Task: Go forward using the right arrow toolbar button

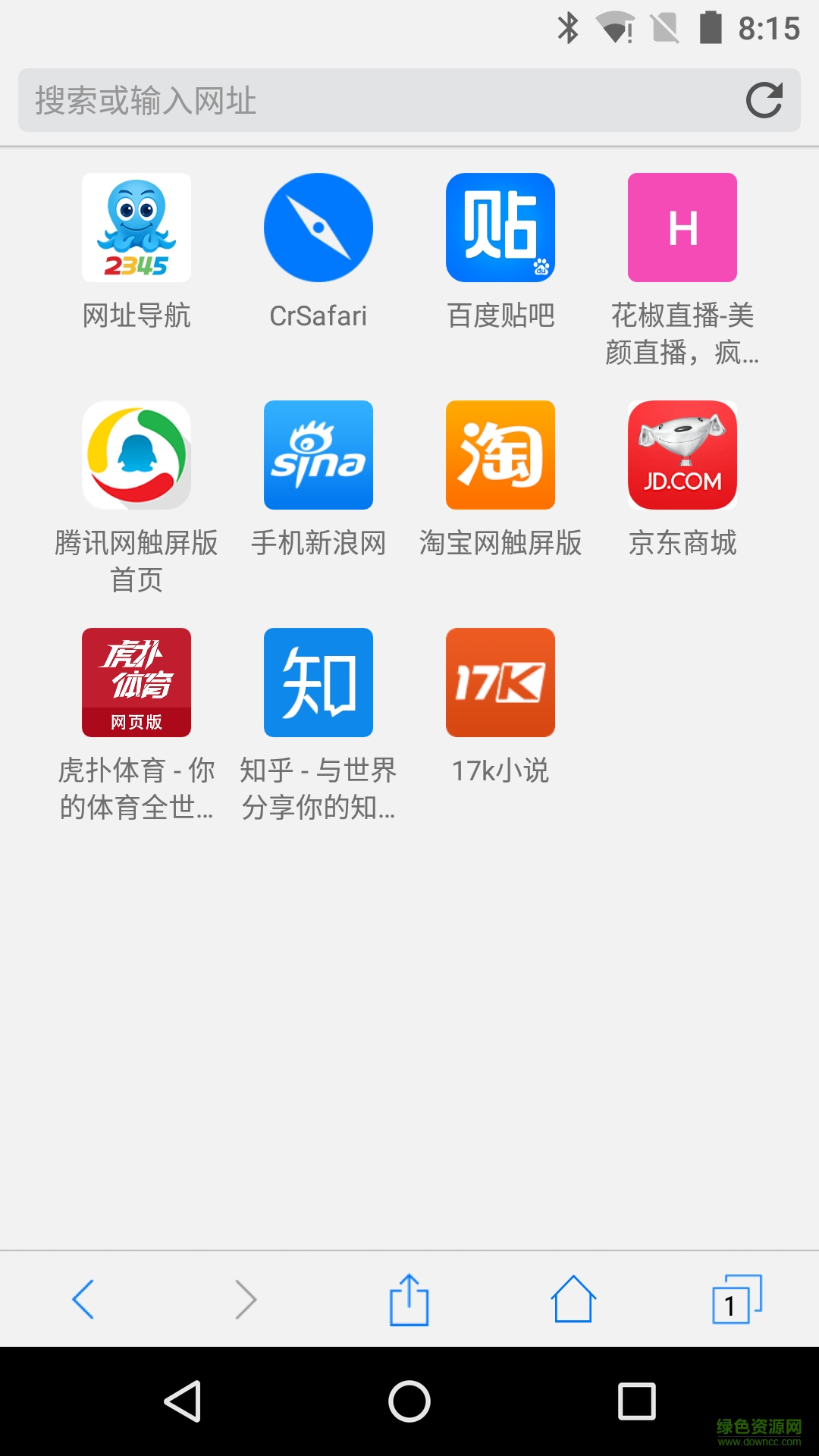Action: (246, 1297)
